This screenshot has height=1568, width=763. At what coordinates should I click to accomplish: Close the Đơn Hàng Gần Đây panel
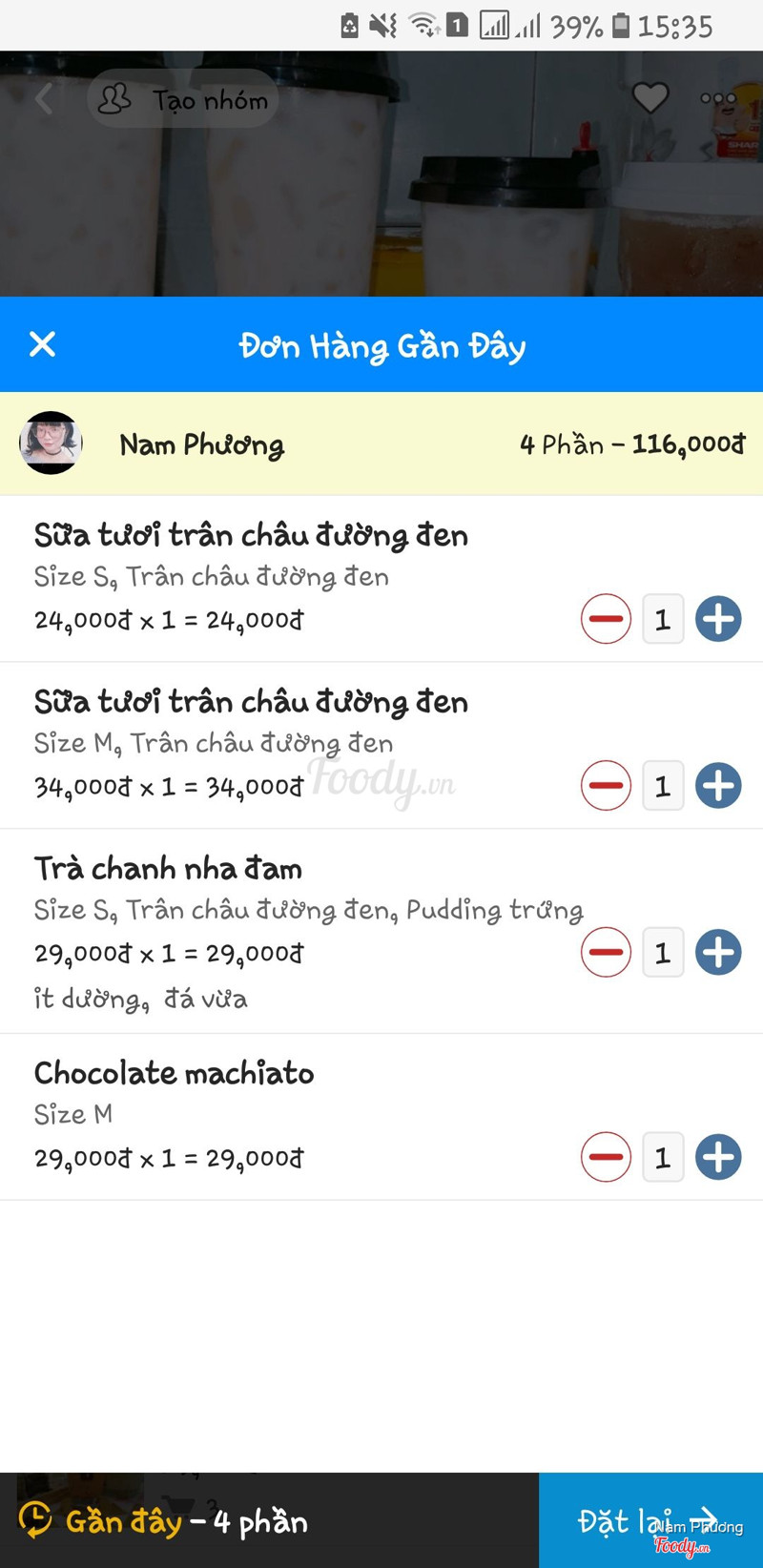[x=43, y=344]
